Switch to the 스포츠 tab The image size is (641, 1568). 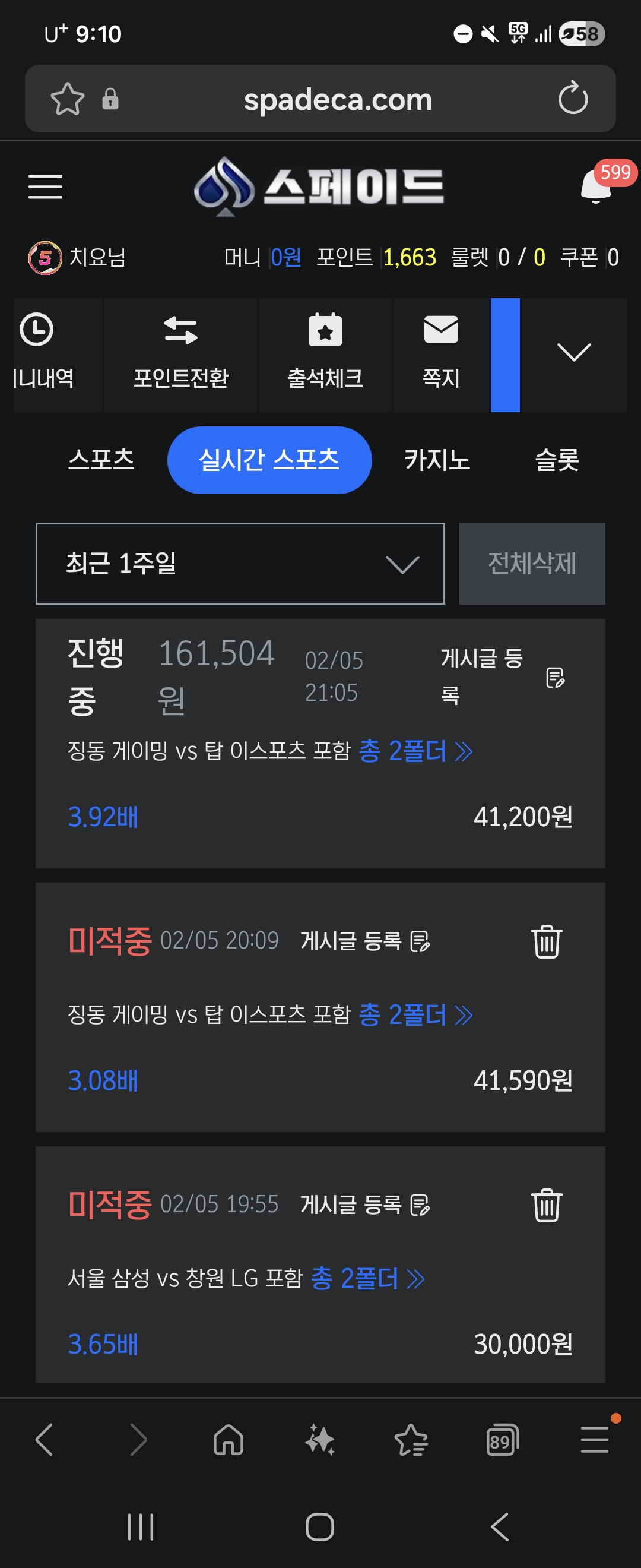[101, 460]
